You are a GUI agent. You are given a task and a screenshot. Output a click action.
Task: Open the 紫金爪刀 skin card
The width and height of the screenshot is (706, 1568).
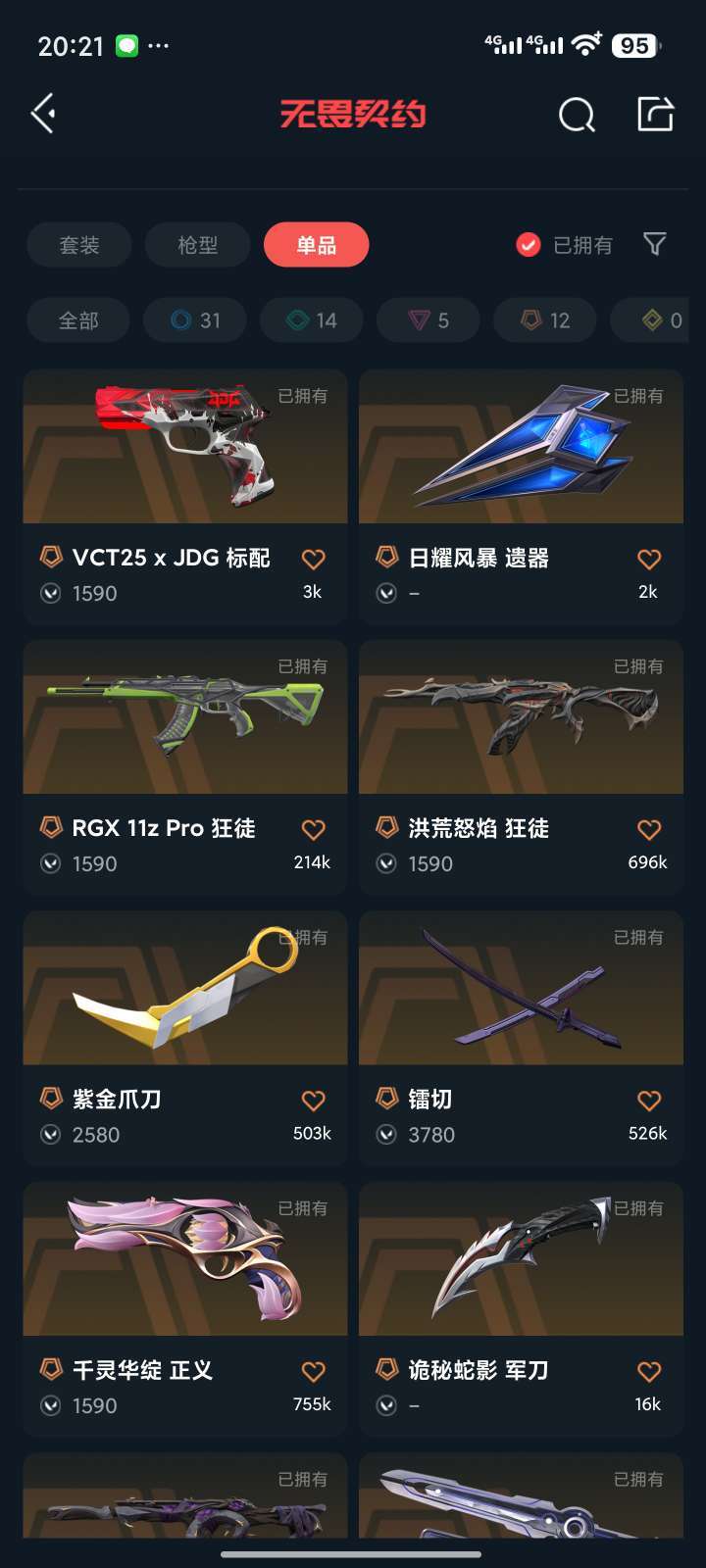click(185, 1038)
